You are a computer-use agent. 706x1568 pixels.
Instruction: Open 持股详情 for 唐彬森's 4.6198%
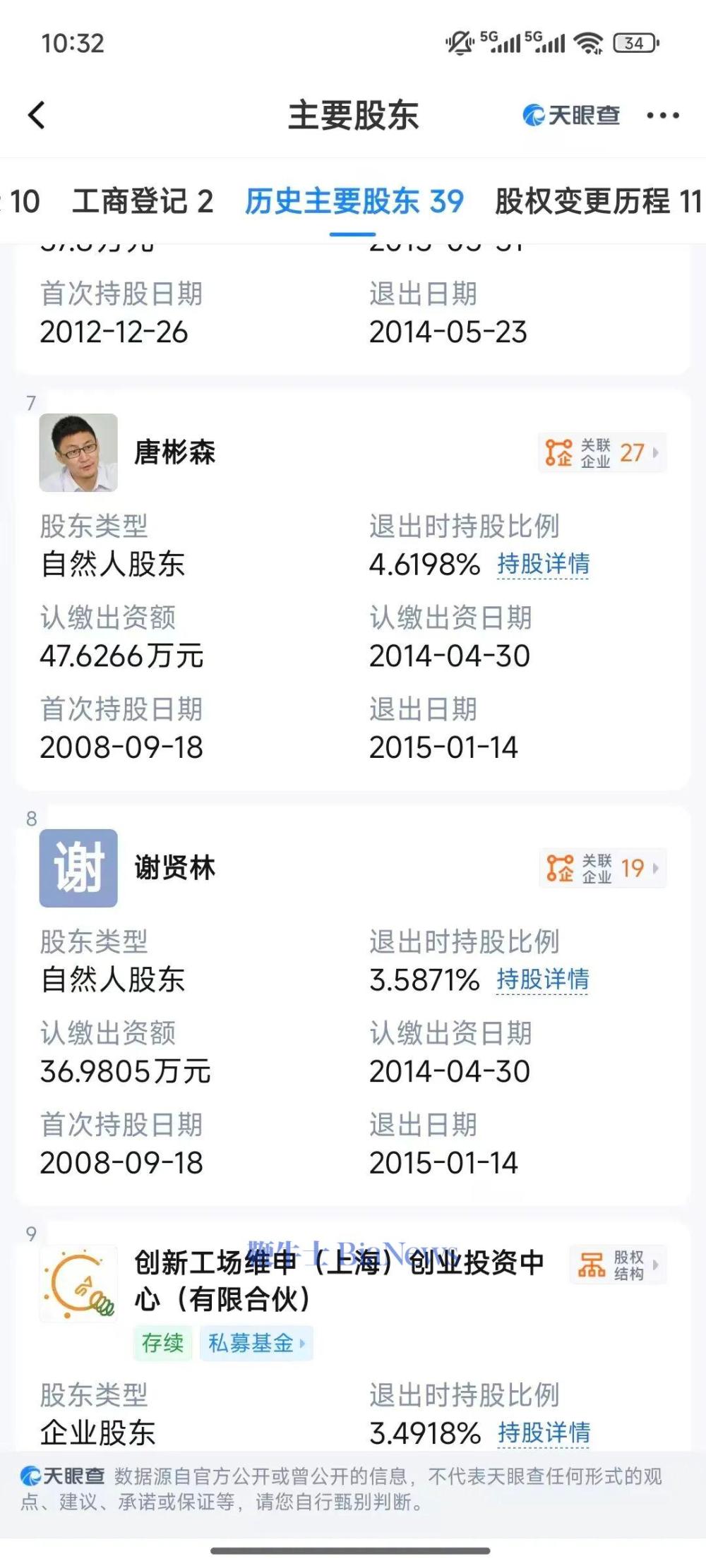pos(543,564)
